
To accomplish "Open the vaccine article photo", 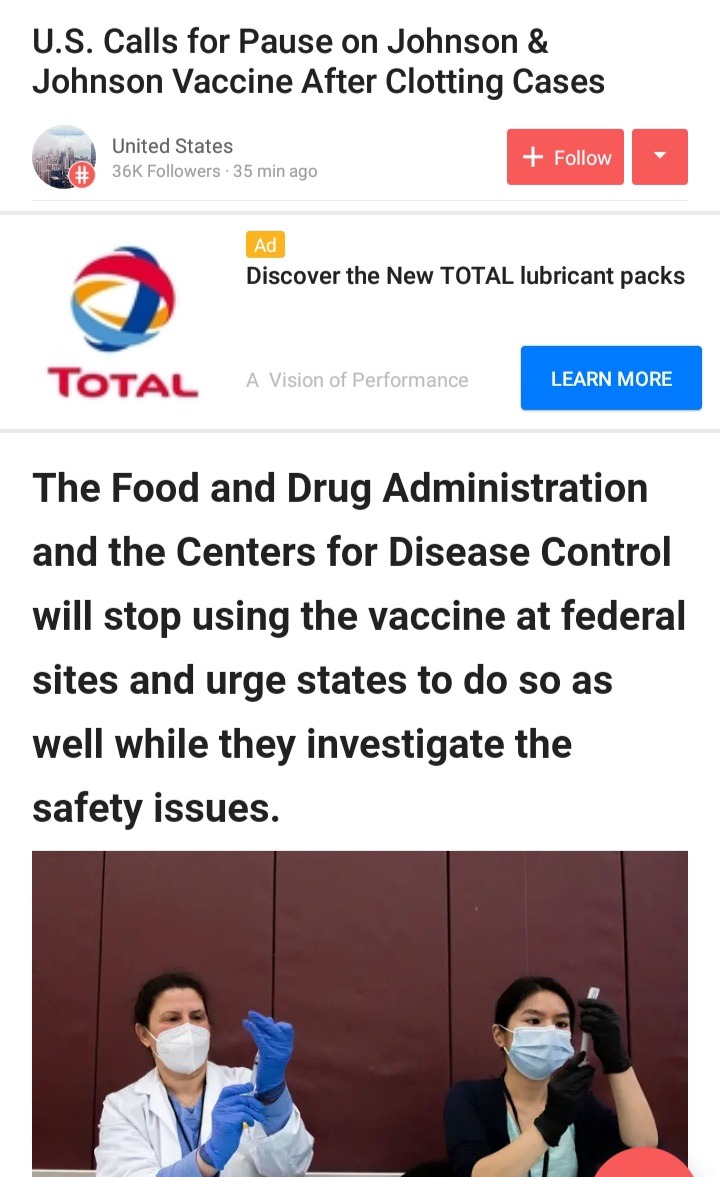I will tap(360, 1013).
